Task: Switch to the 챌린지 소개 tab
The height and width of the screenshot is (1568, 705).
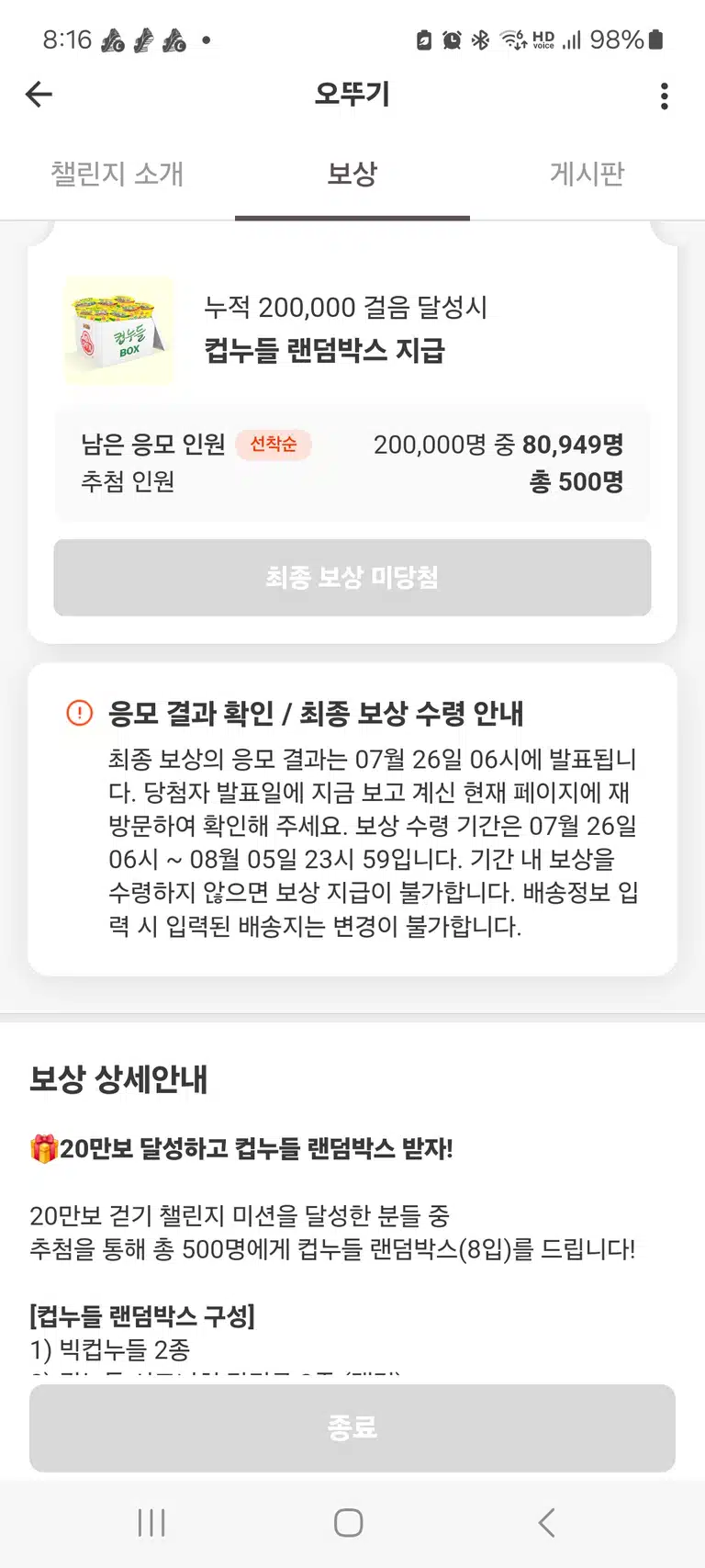Action: pyautogui.click(x=117, y=174)
